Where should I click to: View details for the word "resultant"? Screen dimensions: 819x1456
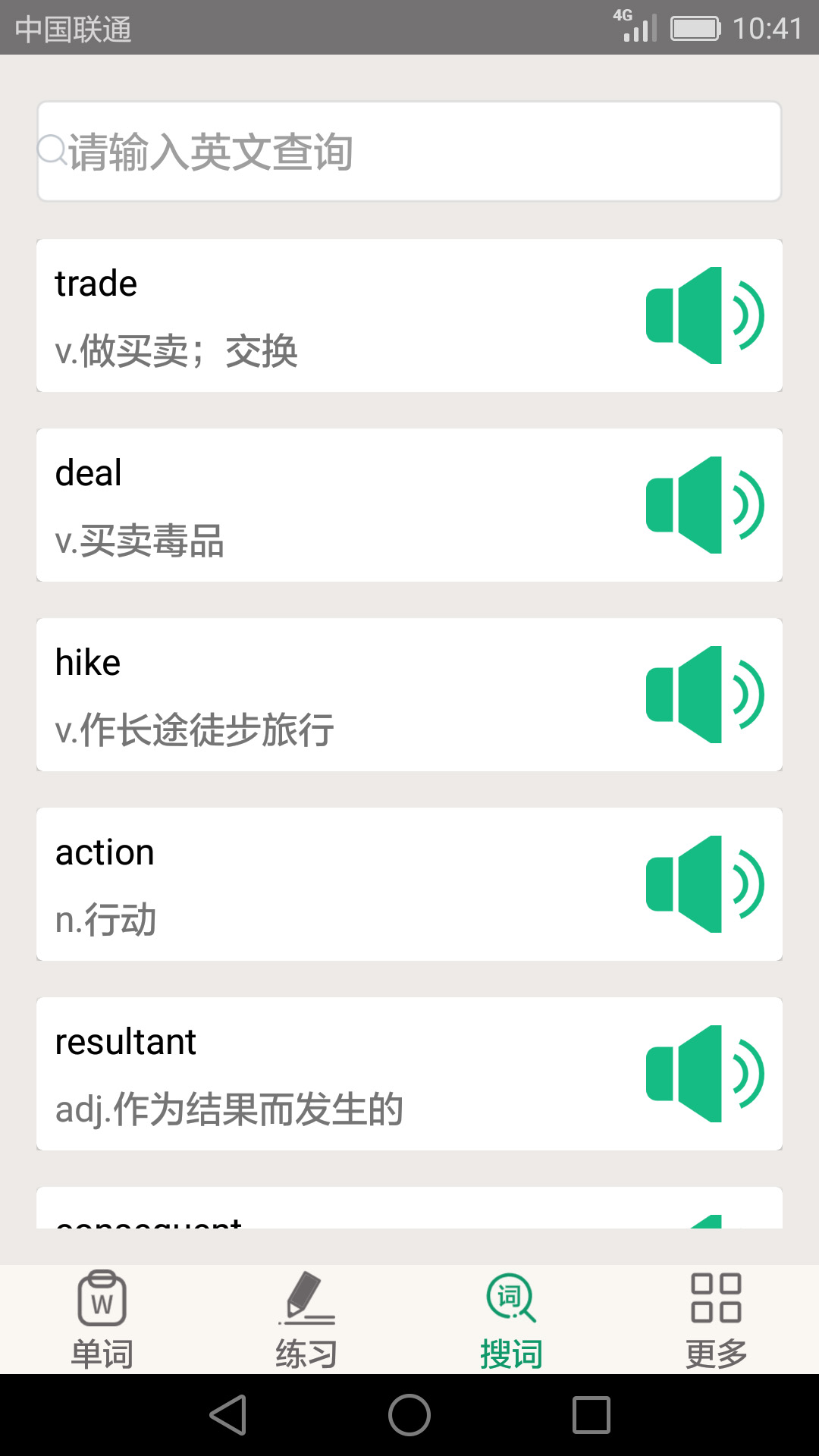tap(303, 1074)
